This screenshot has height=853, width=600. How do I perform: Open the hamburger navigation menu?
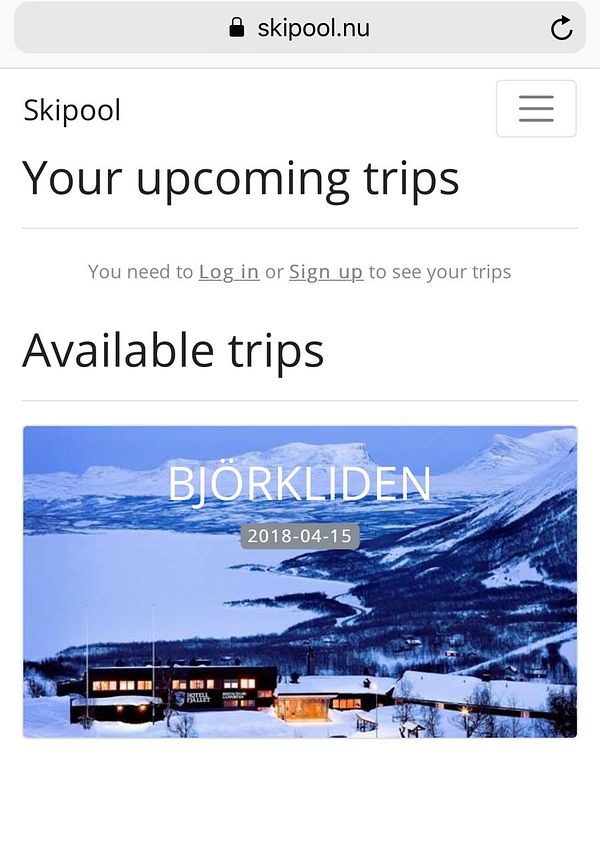(536, 108)
